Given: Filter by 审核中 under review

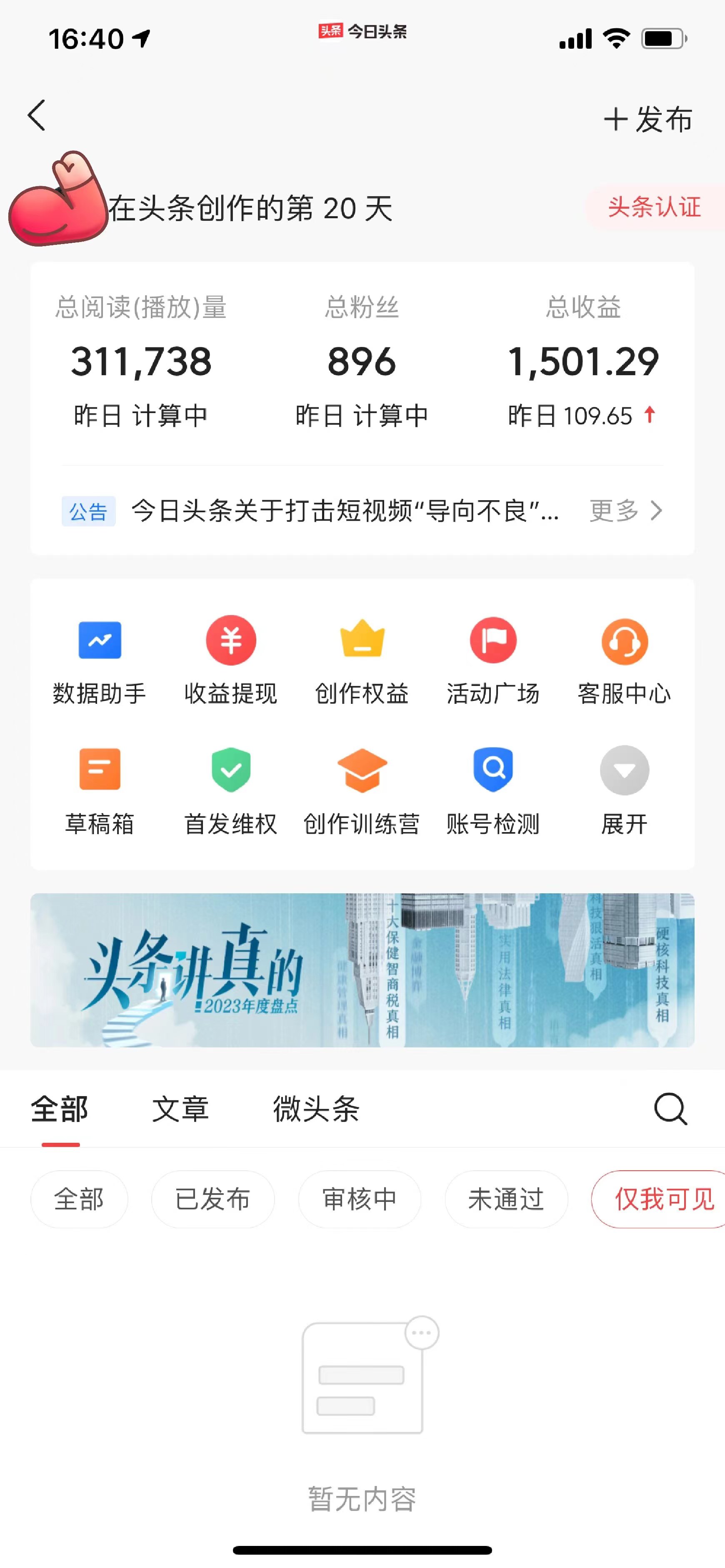Looking at the screenshot, I should tap(359, 1199).
